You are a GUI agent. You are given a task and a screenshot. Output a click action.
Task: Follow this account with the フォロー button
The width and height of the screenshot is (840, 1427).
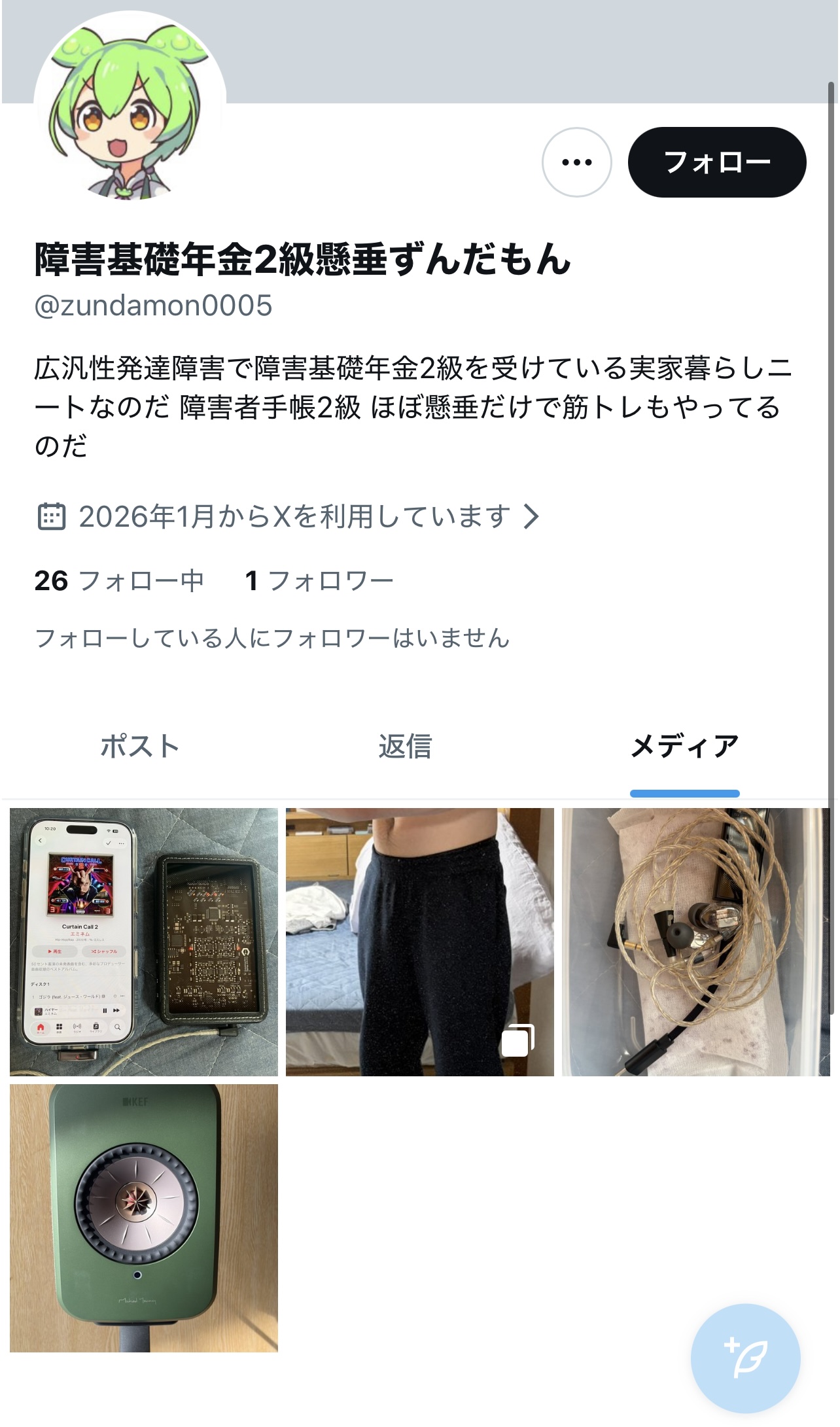click(x=716, y=162)
